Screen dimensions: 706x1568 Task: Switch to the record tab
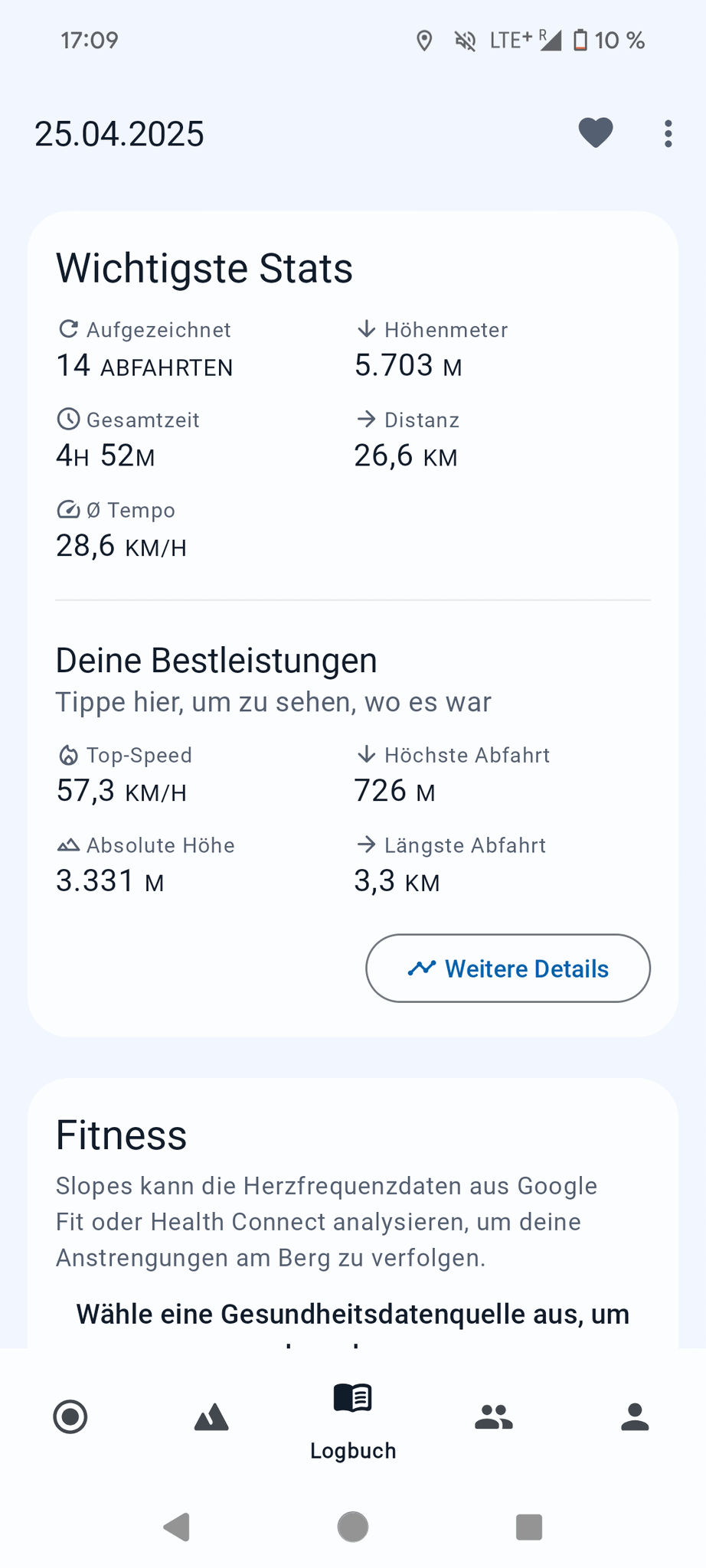pyautogui.click(x=70, y=1416)
